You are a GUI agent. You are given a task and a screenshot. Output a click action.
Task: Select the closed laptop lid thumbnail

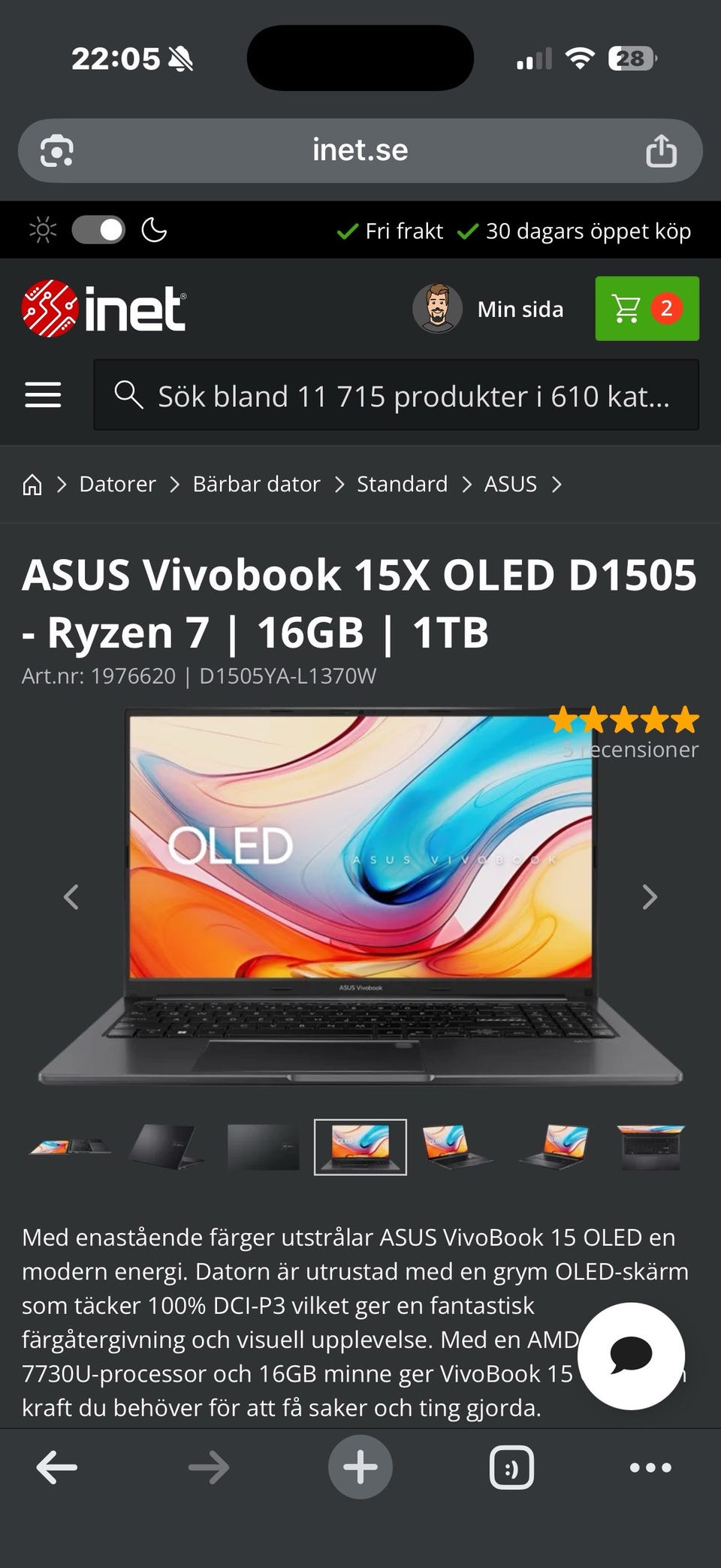point(263,1147)
